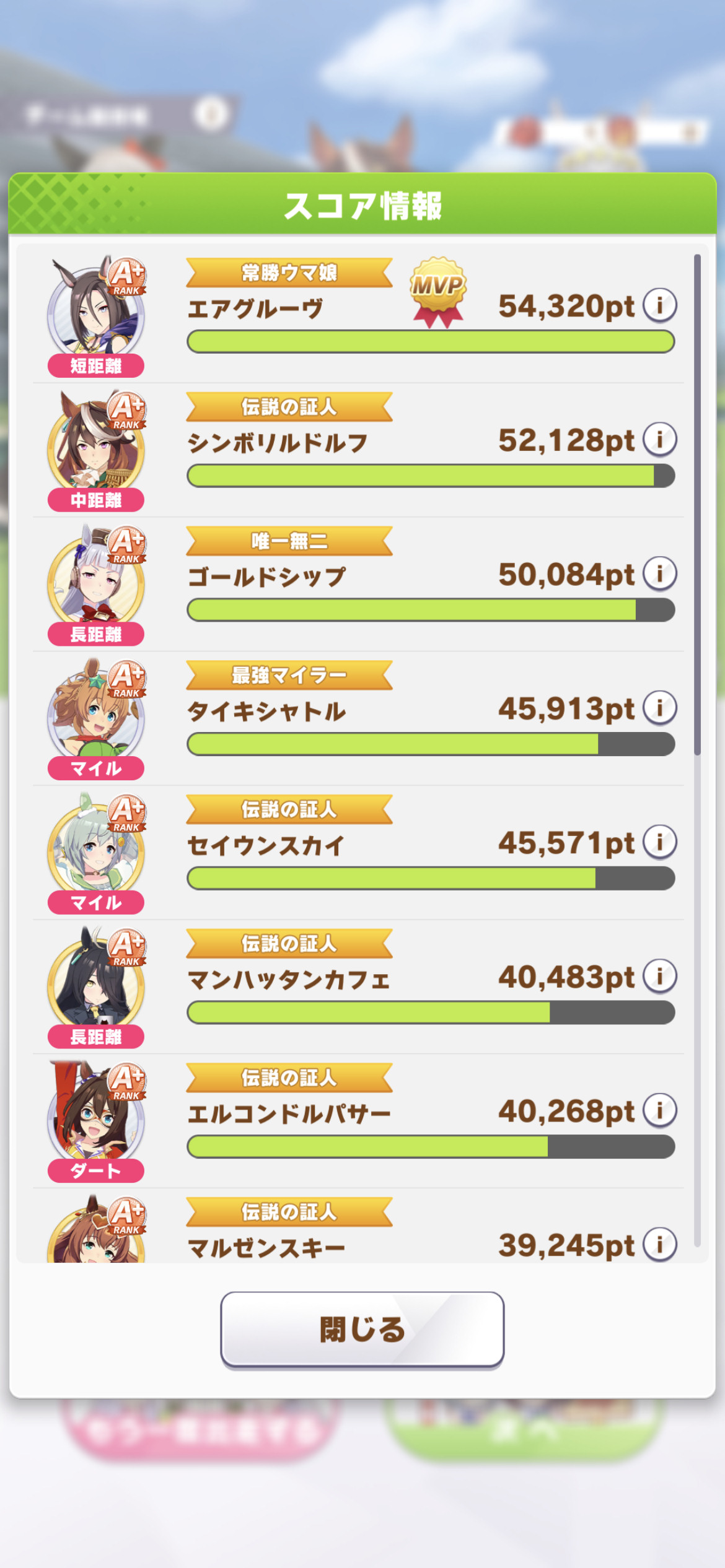This screenshot has width=725, height=1568.
Task: View the info icon beside ゴールドシップ's 50,084pt
Action: 659,574
